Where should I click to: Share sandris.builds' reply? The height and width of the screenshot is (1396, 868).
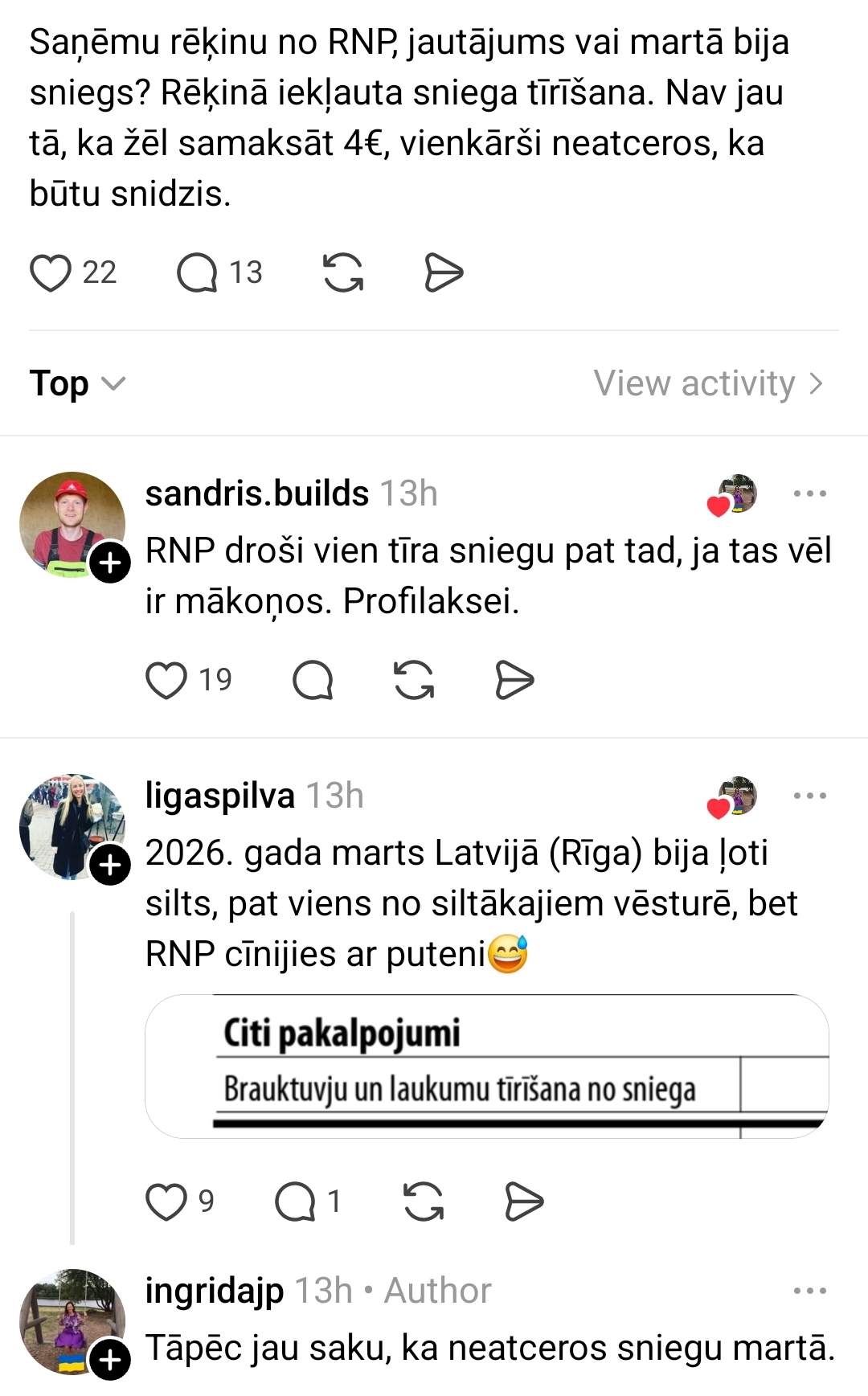pos(514,680)
